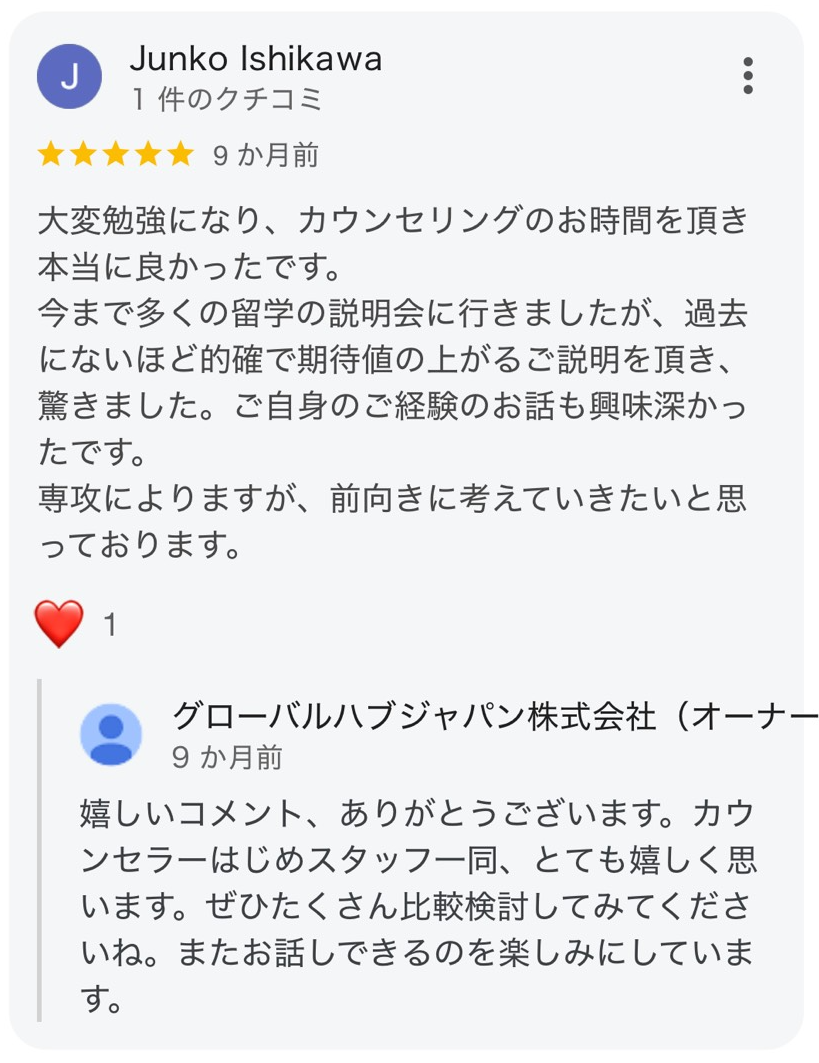The width and height of the screenshot is (819, 1063).
Task: Open the overflow menu on Junko Ishikawa's review
Action: tap(748, 76)
